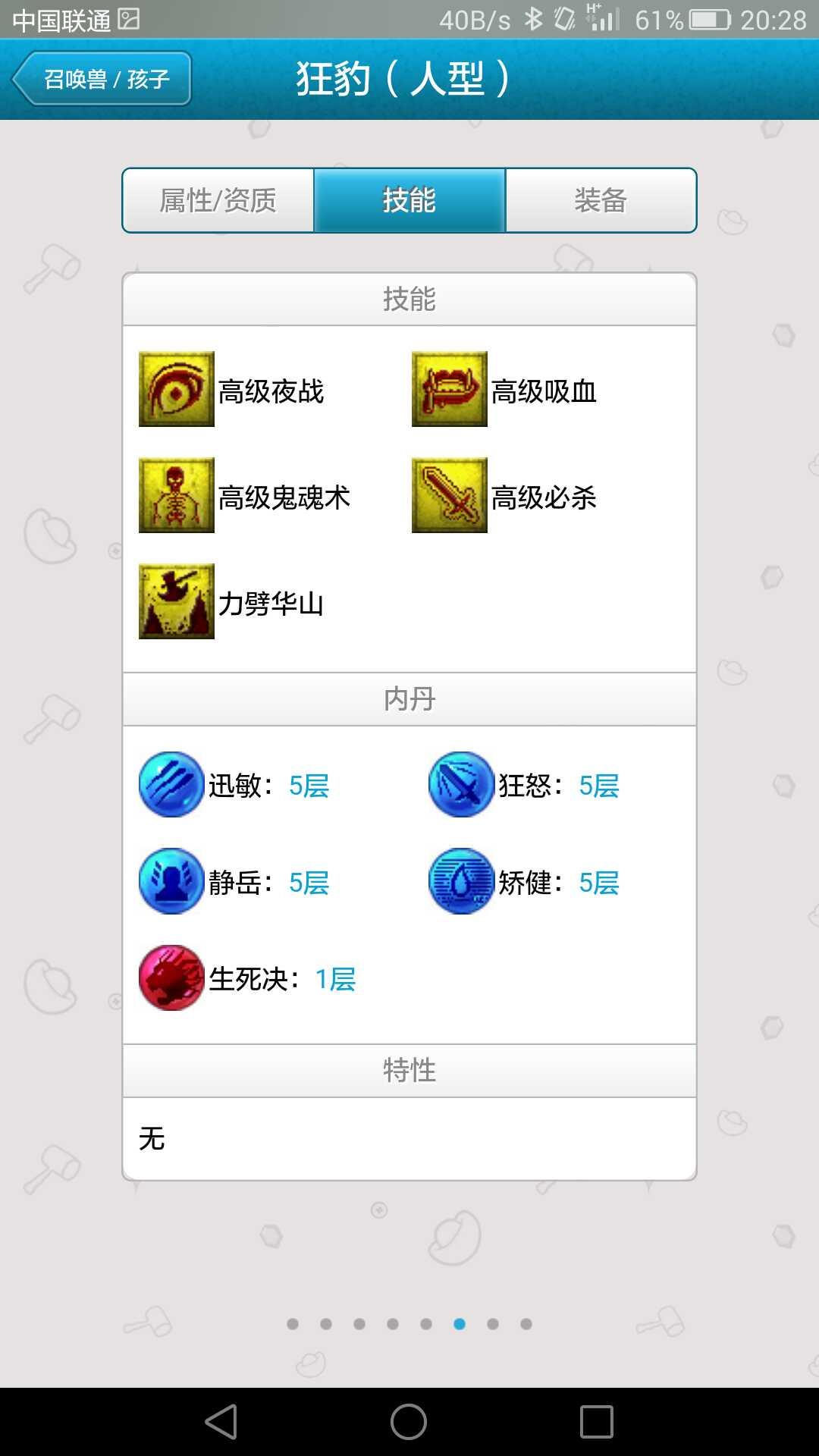Image resolution: width=819 pixels, height=1456 pixels.
Task: Switch to the 属性/资质 tab
Action: click(218, 201)
